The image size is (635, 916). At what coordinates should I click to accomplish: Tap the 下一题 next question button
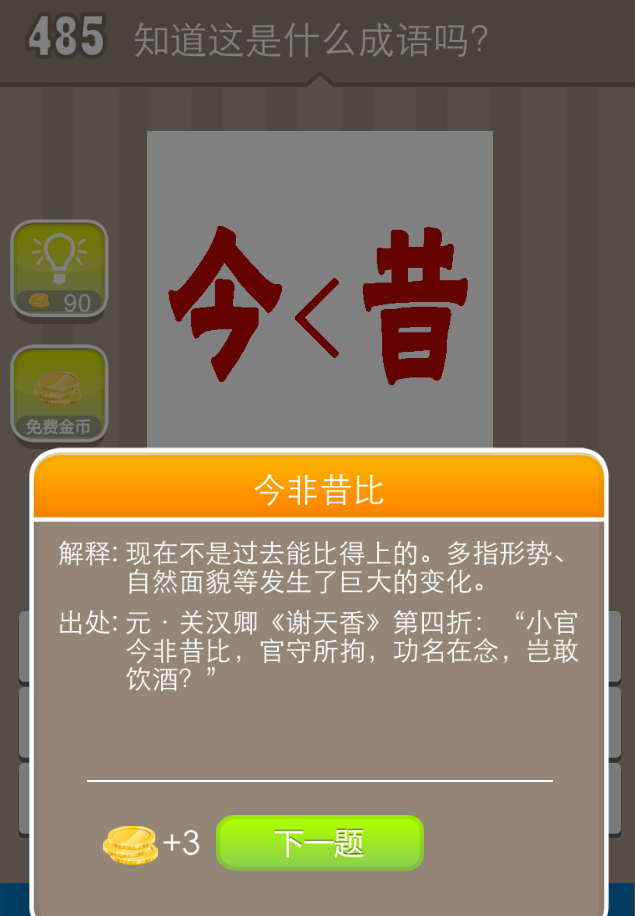point(320,843)
